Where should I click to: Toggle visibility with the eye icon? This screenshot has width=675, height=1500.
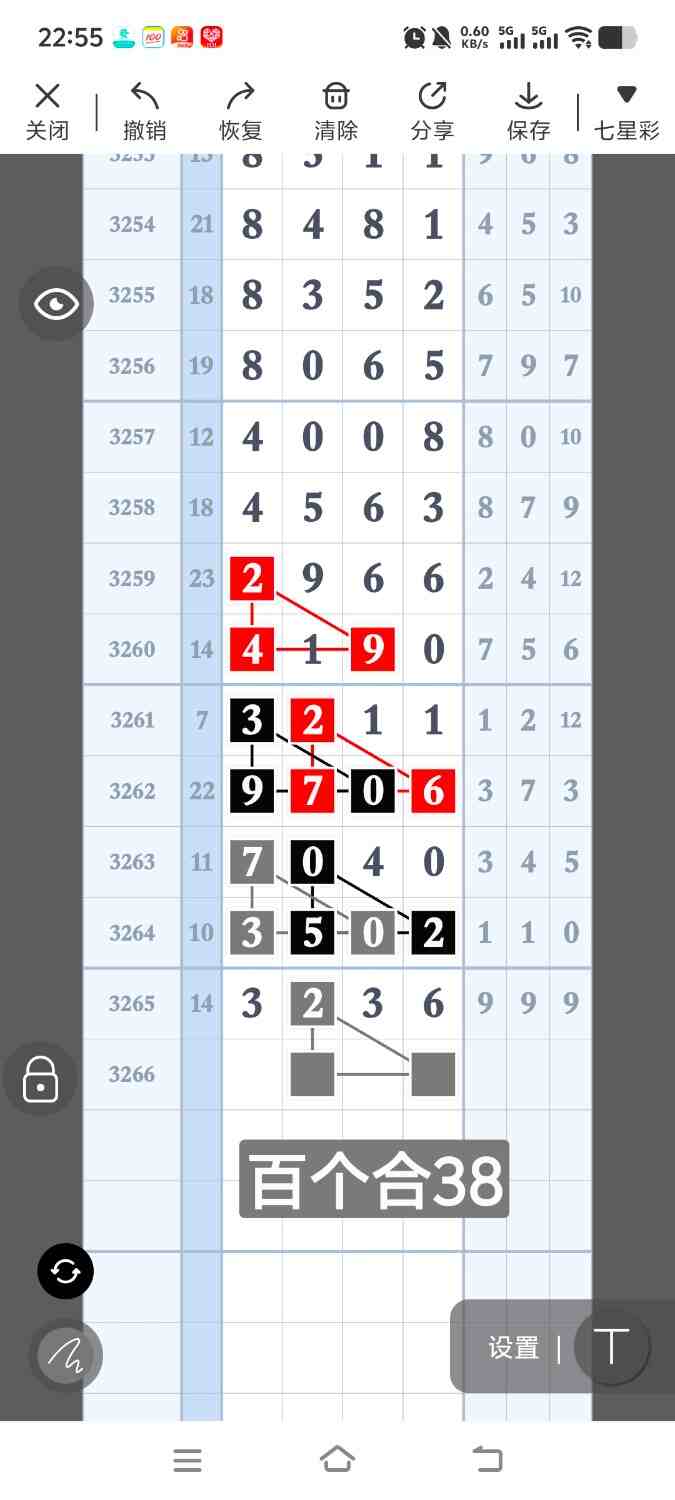point(56,304)
